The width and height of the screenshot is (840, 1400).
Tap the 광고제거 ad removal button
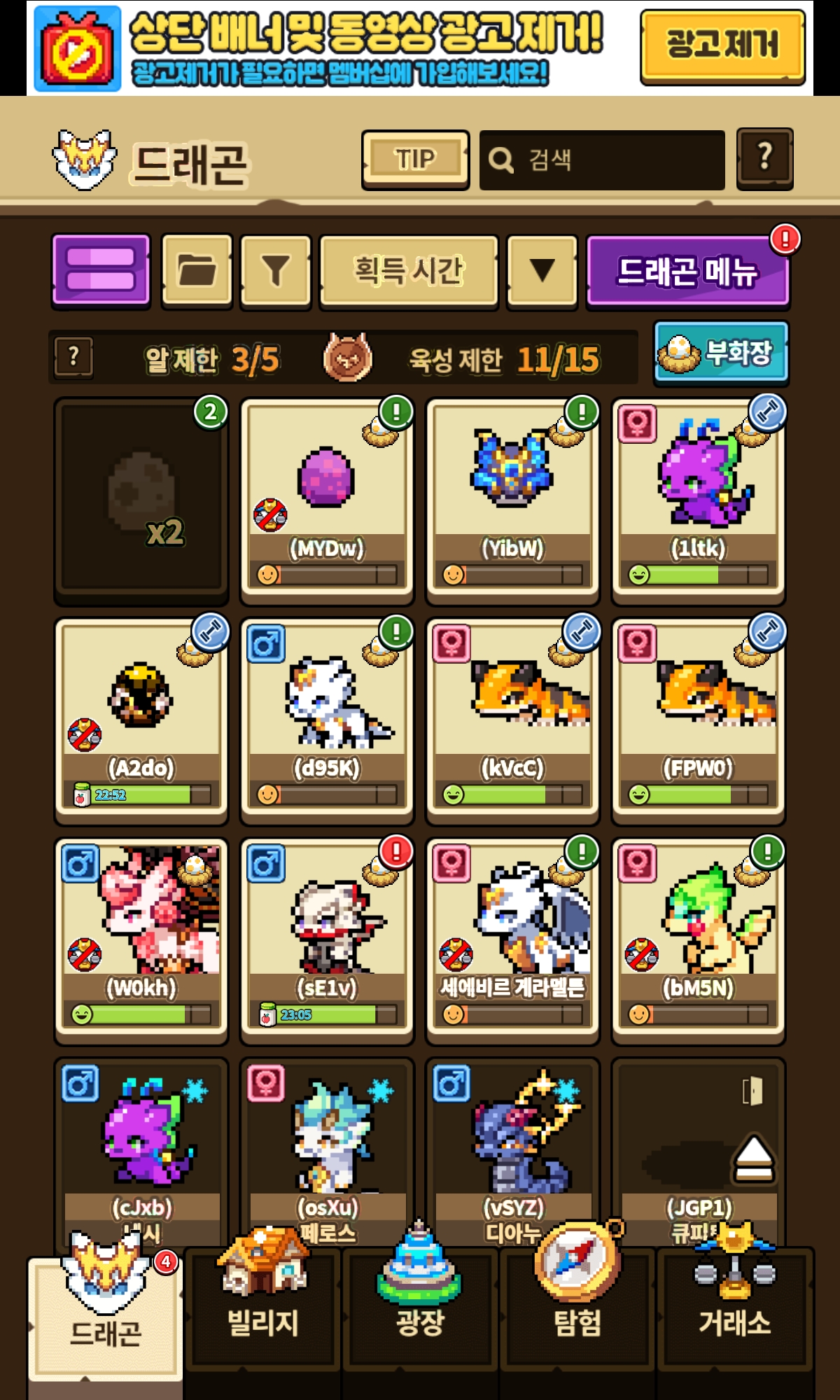coord(722,46)
